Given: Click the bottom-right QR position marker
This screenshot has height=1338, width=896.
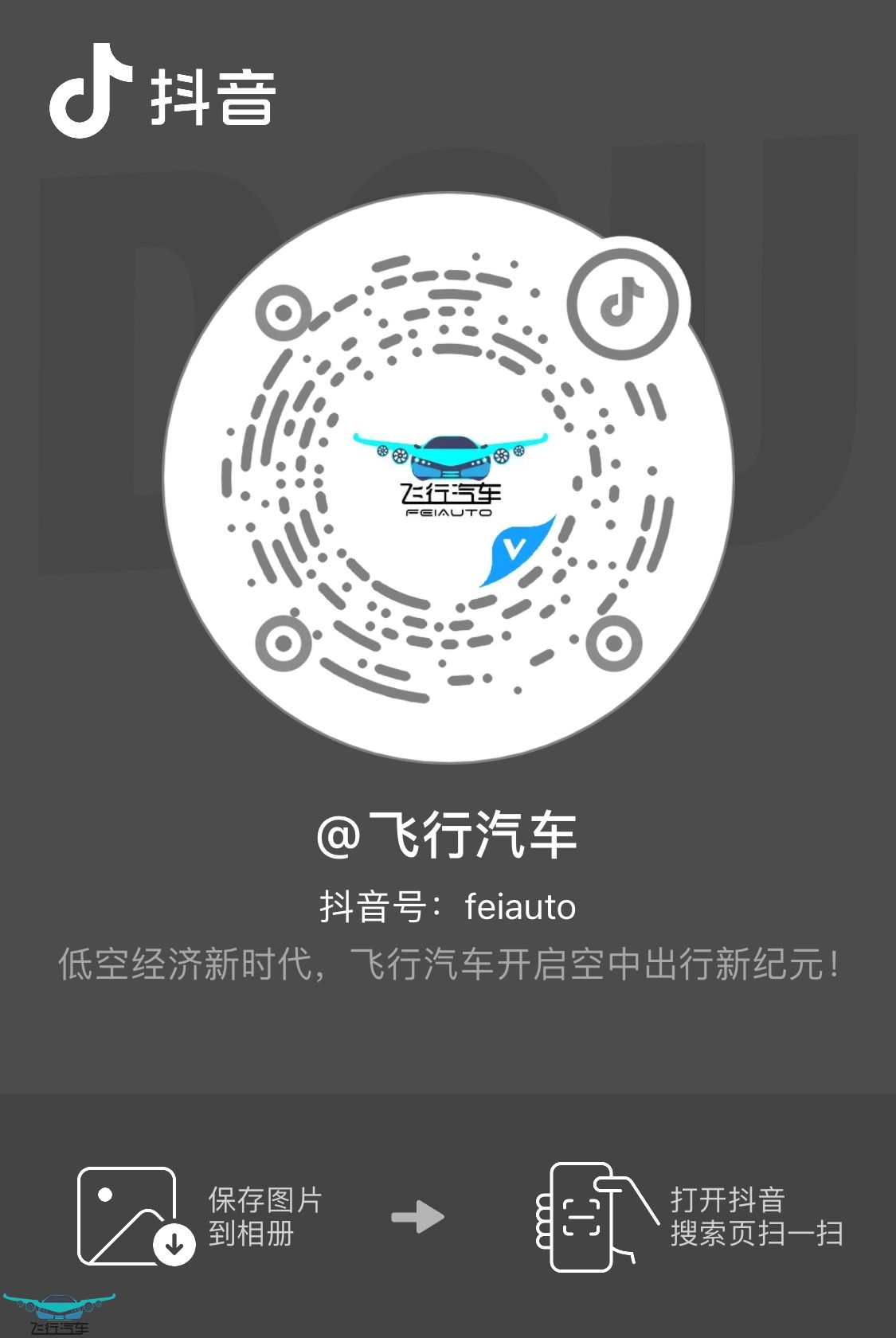Looking at the screenshot, I should tap(613, 641).
